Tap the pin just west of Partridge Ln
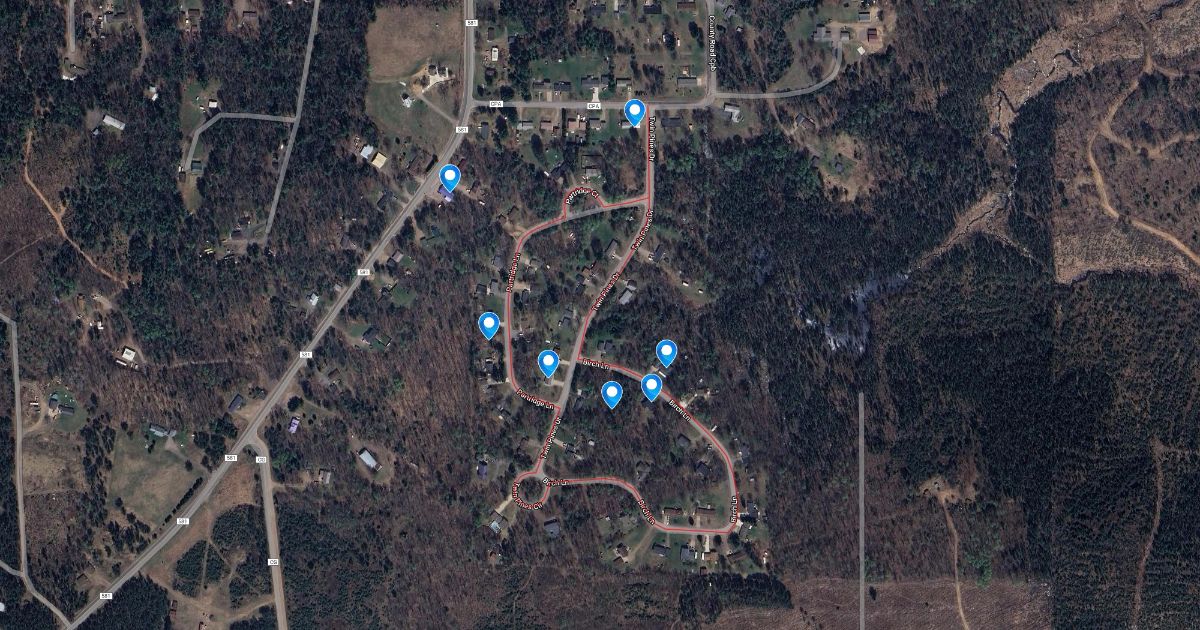Image resolution: width=1200 pixels, height=630 pixels. pos(488,323)
